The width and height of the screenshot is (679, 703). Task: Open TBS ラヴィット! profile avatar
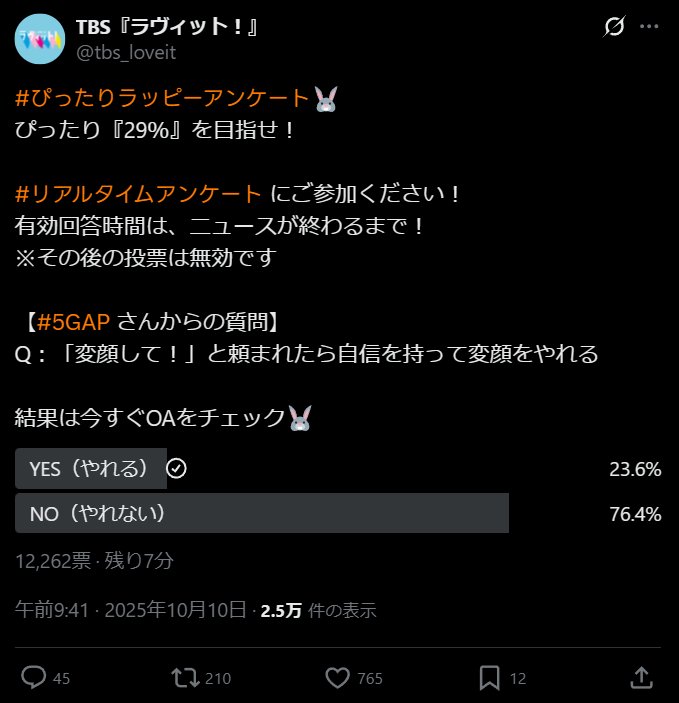pyautogui.click(x=39, y=38)
